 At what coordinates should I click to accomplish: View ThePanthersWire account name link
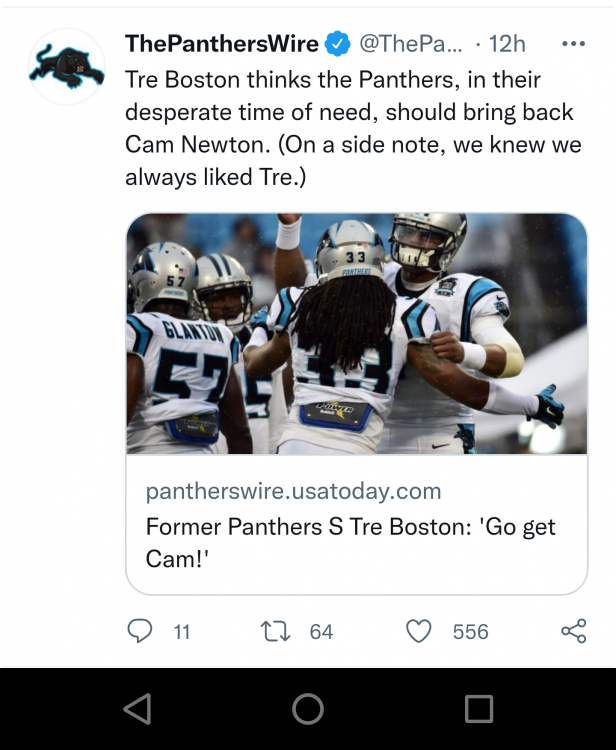pos(222,44)
